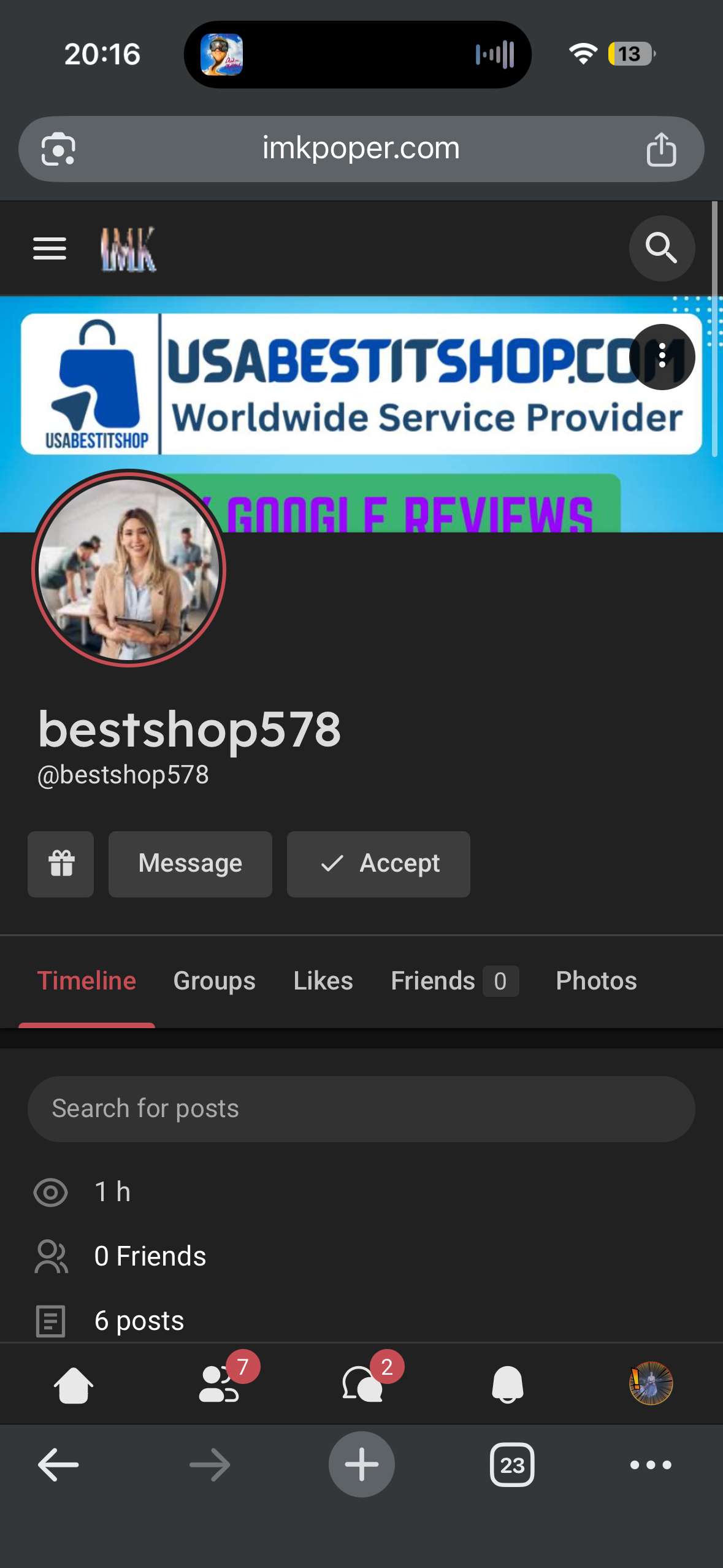Image resolution: width=723 pixels, height=1568 pixels.
Task: Send a gift to bestshop578
Action: tap(61, 864)
